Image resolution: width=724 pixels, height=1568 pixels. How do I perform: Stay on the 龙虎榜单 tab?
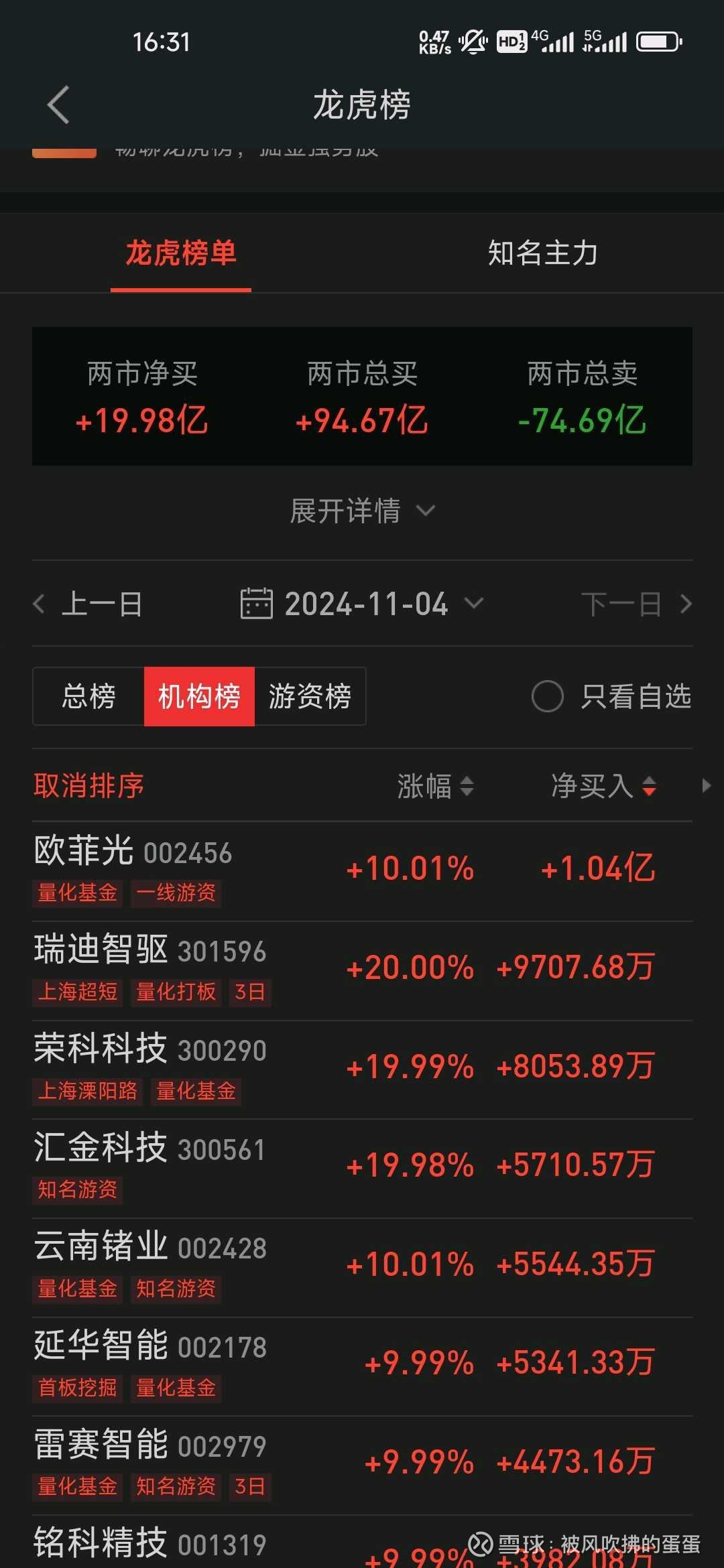181,255
